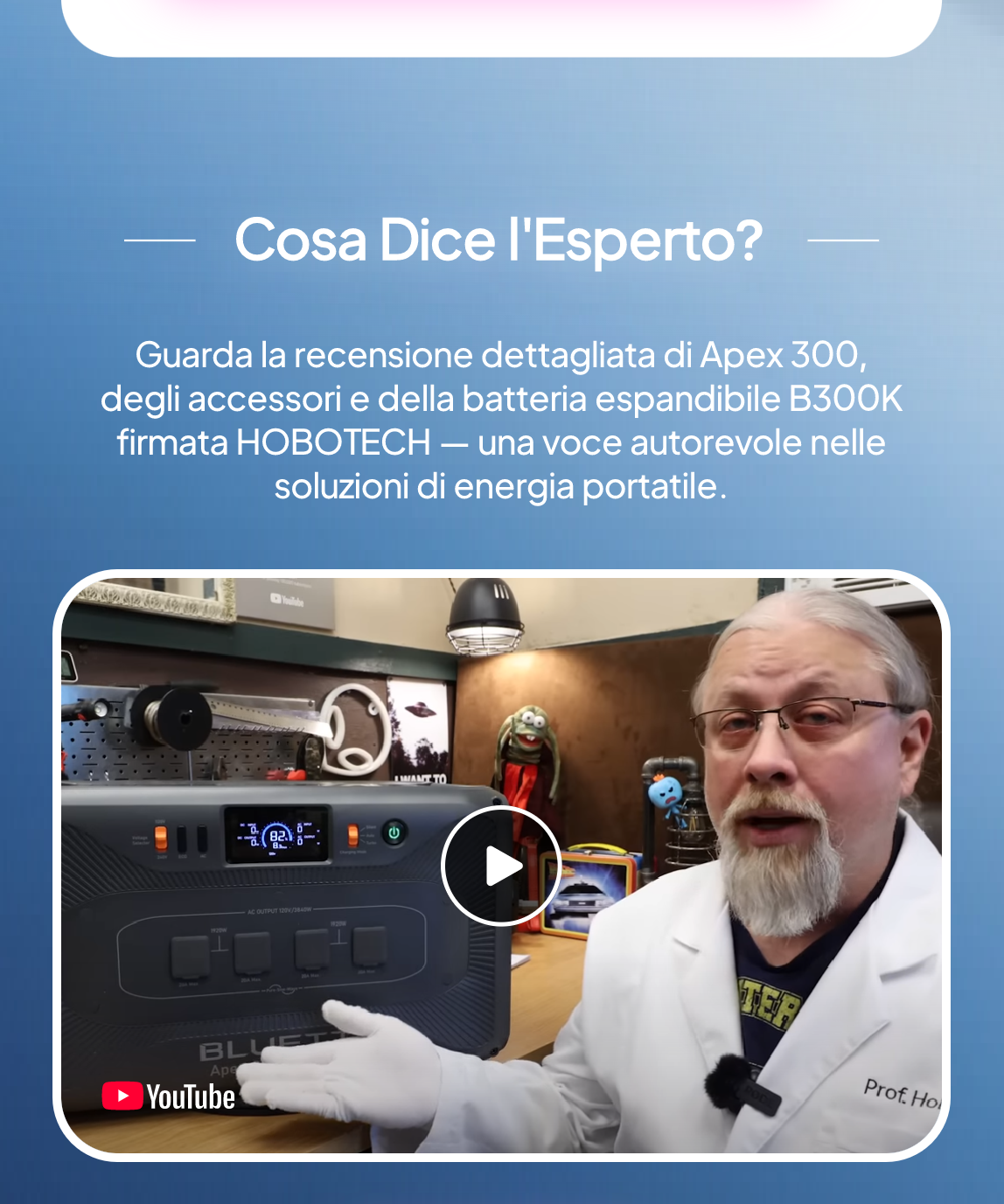This screenshot has height=1204, width=1004.
Task: Play the HOBOTECH Apex 300 review video
Action: coord(501,866)
